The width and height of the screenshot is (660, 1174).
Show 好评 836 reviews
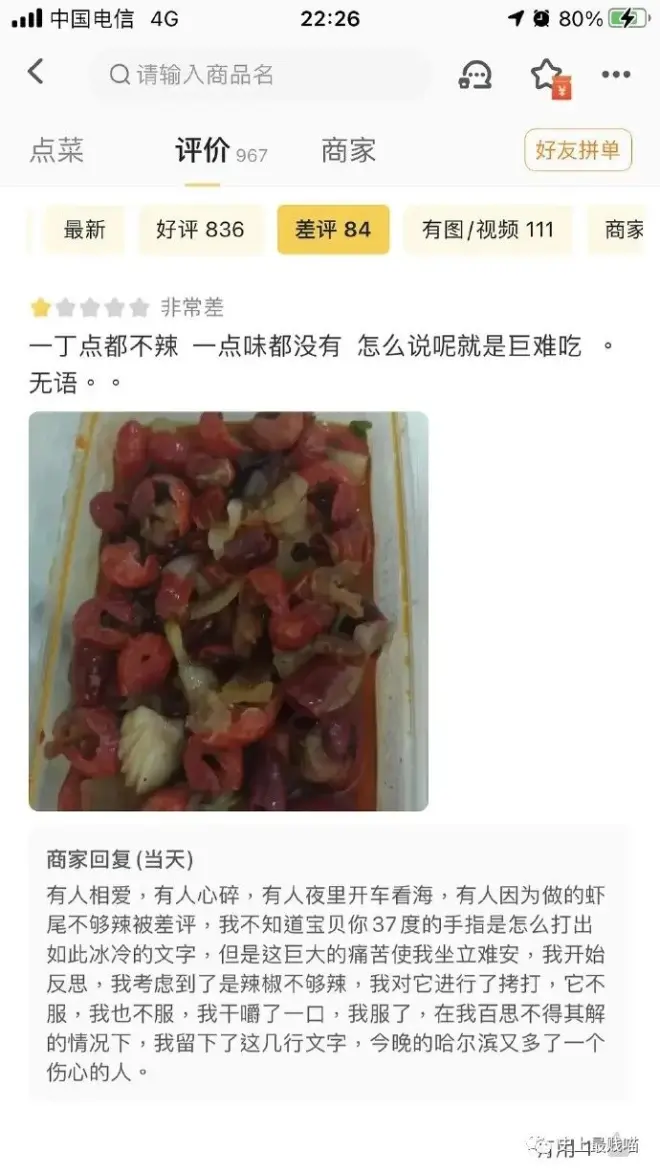click(x=200, y=230)
